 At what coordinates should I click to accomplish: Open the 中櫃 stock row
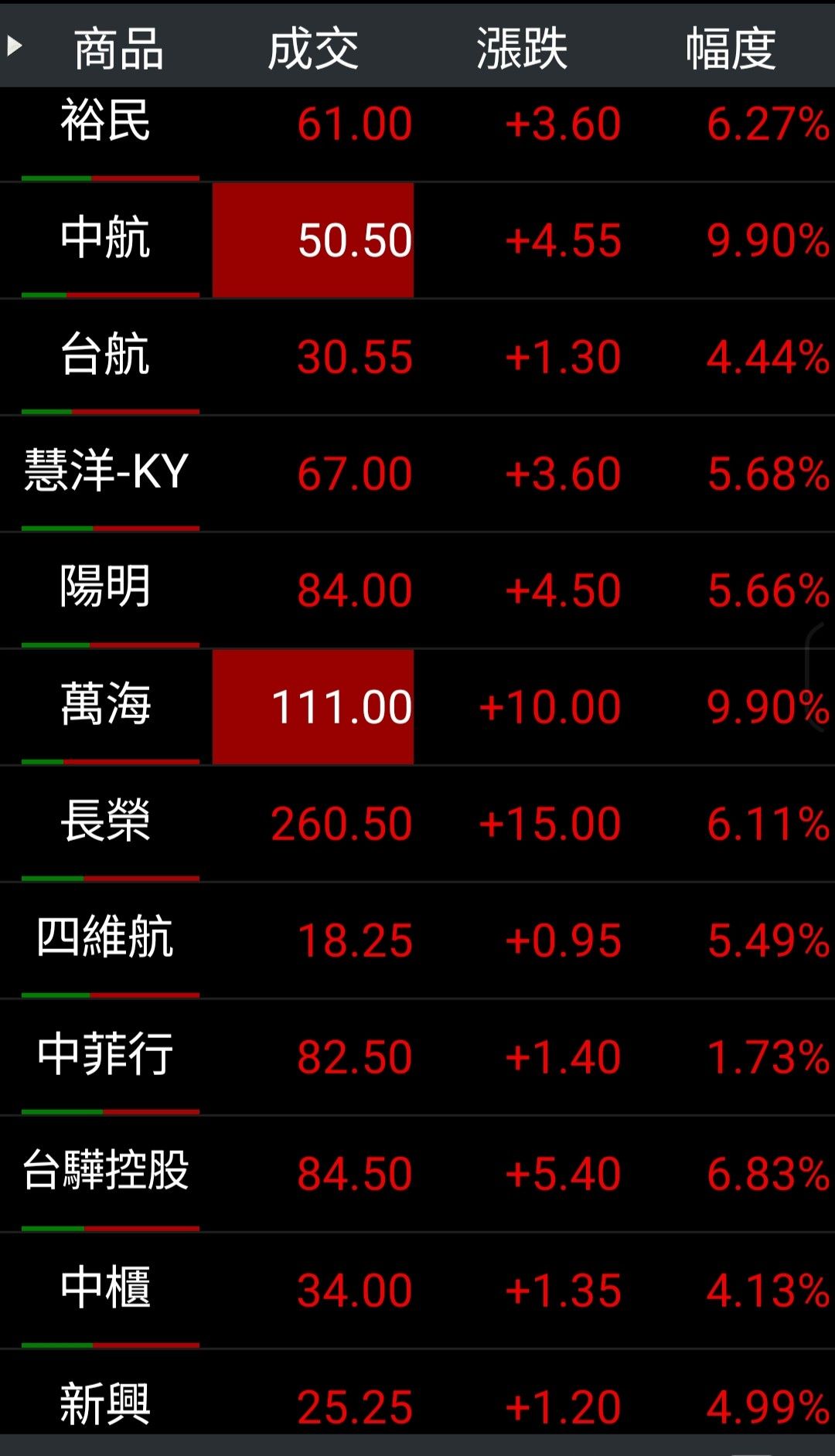tap(417, 1291)
